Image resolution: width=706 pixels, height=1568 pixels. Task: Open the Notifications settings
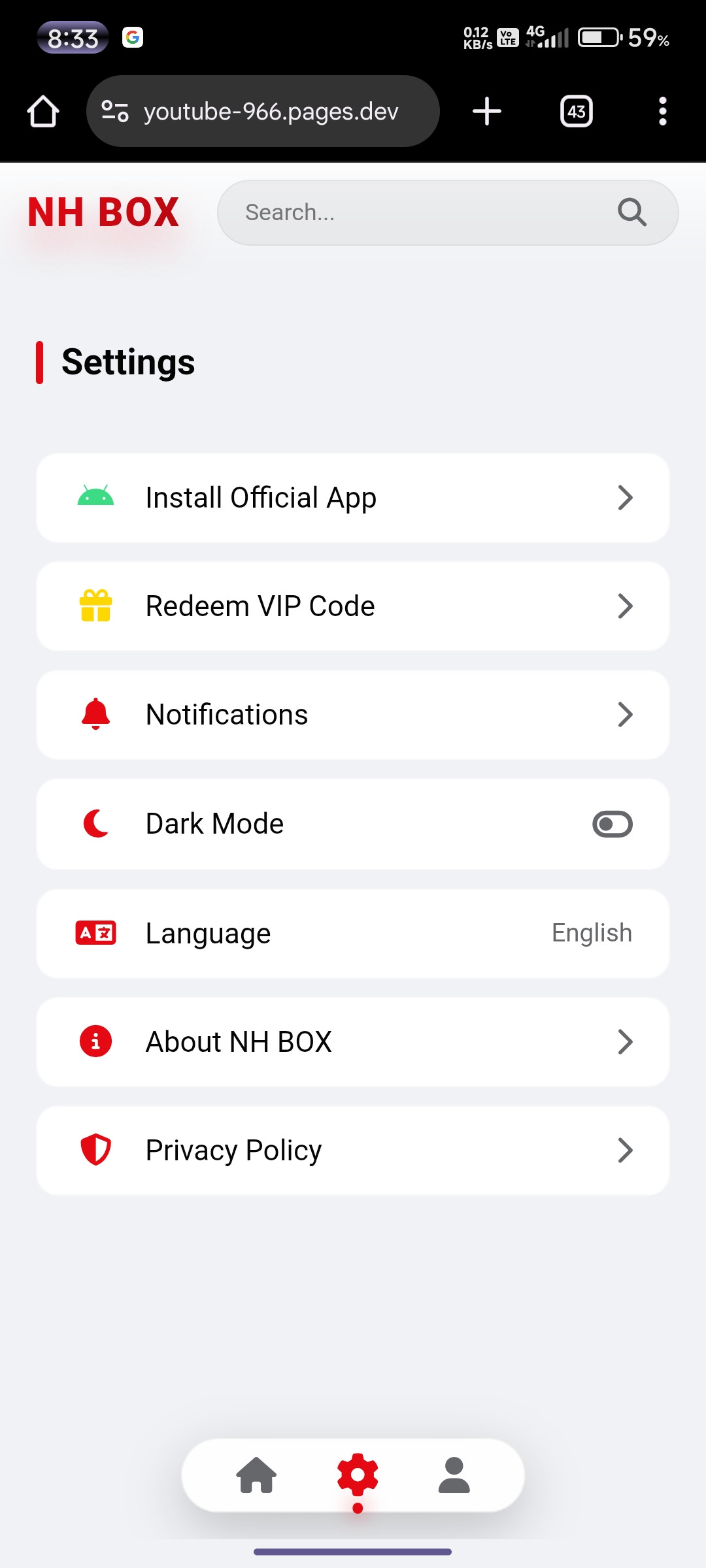353,714
